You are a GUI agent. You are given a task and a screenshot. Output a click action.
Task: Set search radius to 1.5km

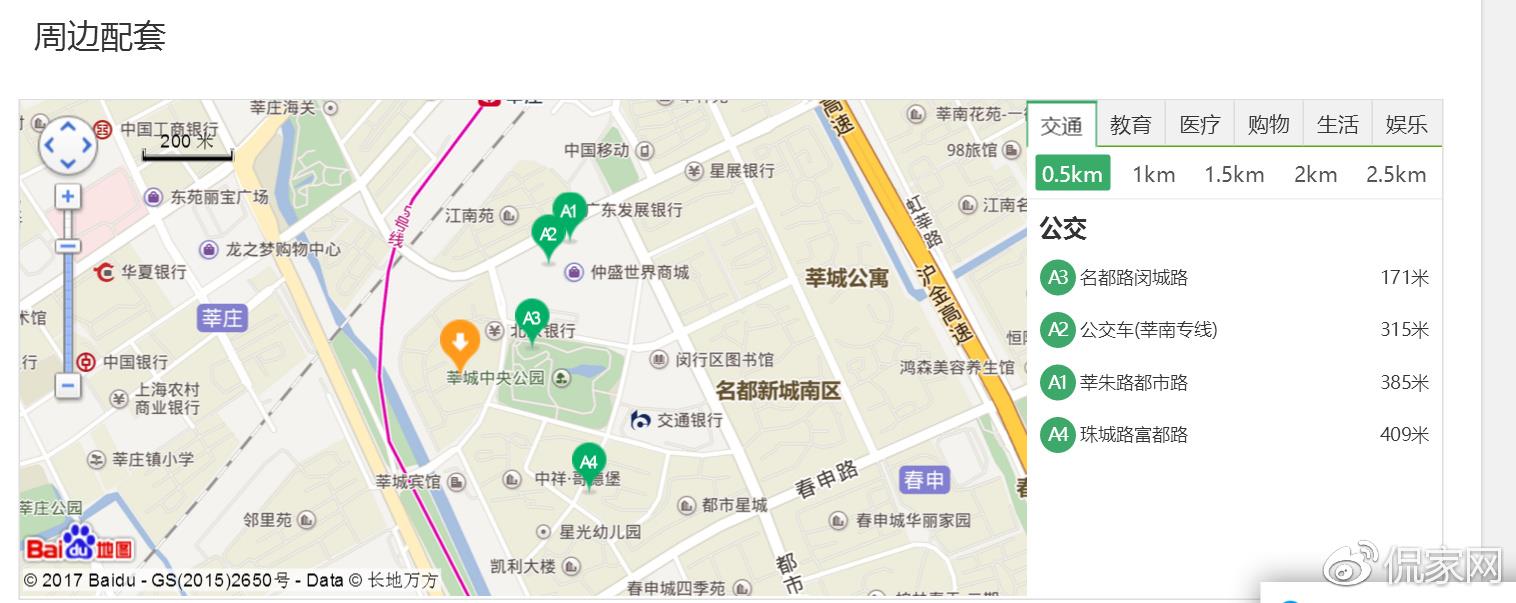1234,174
